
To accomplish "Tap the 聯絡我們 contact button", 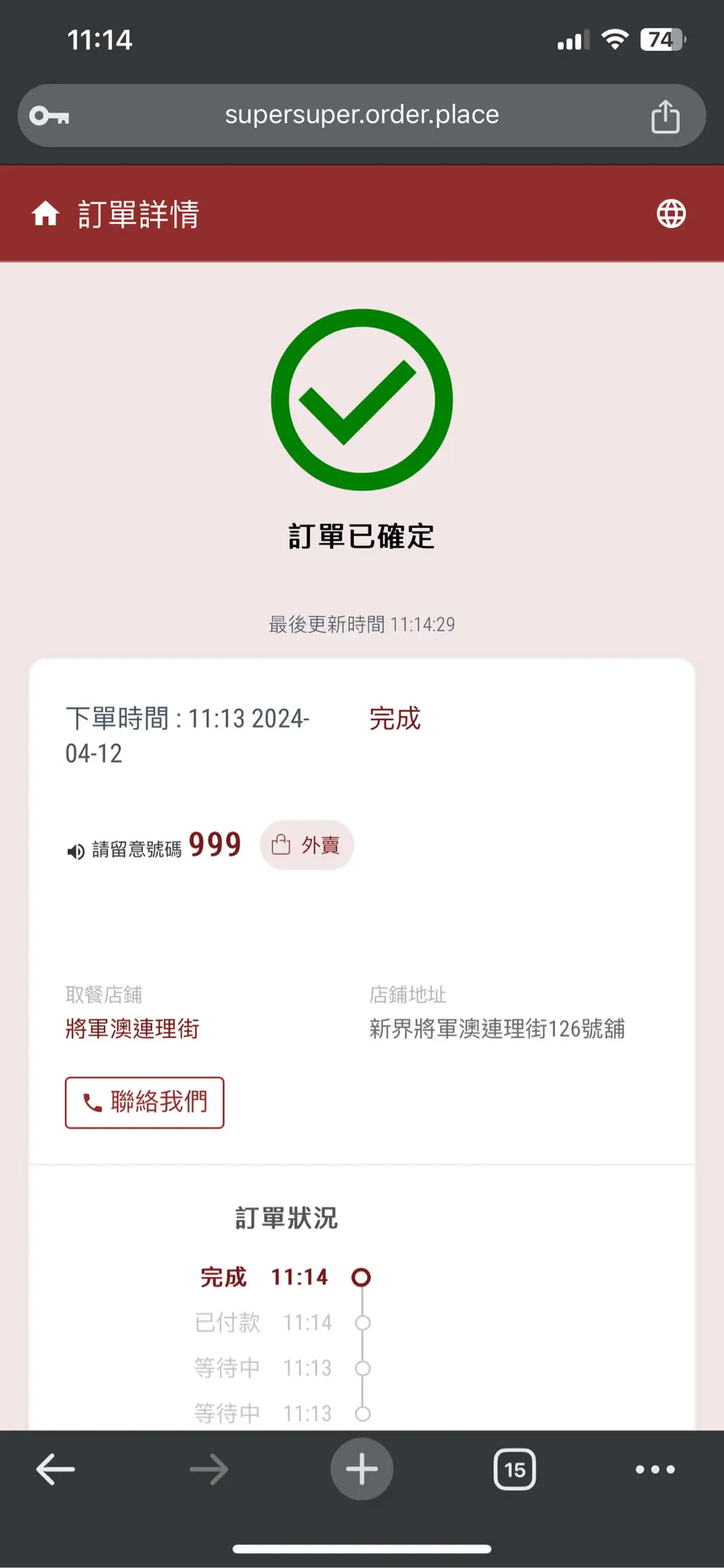I will [x=144, y=1102].
